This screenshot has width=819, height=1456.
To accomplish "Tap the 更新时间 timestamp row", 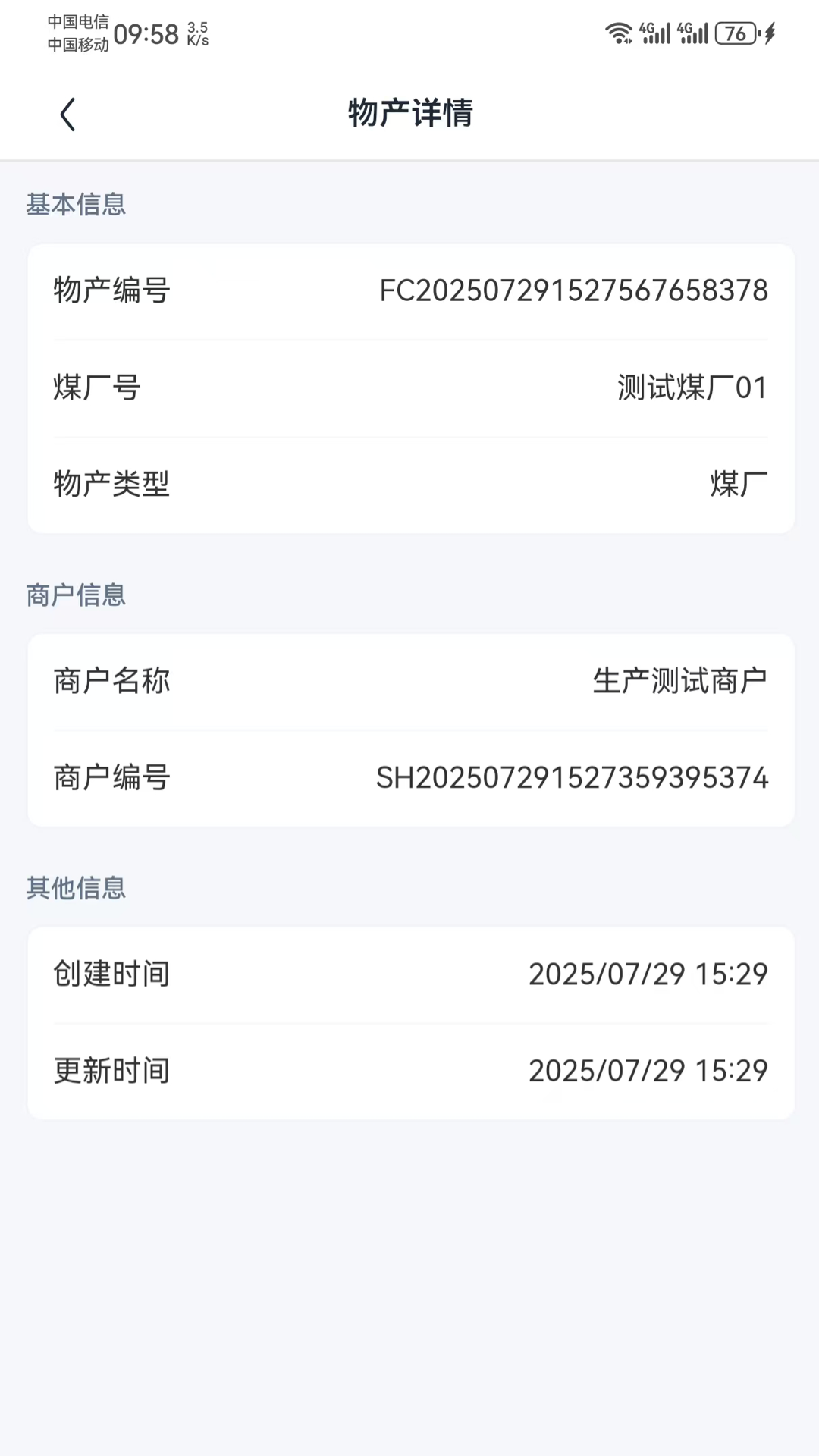I will tap(409, 1071).
